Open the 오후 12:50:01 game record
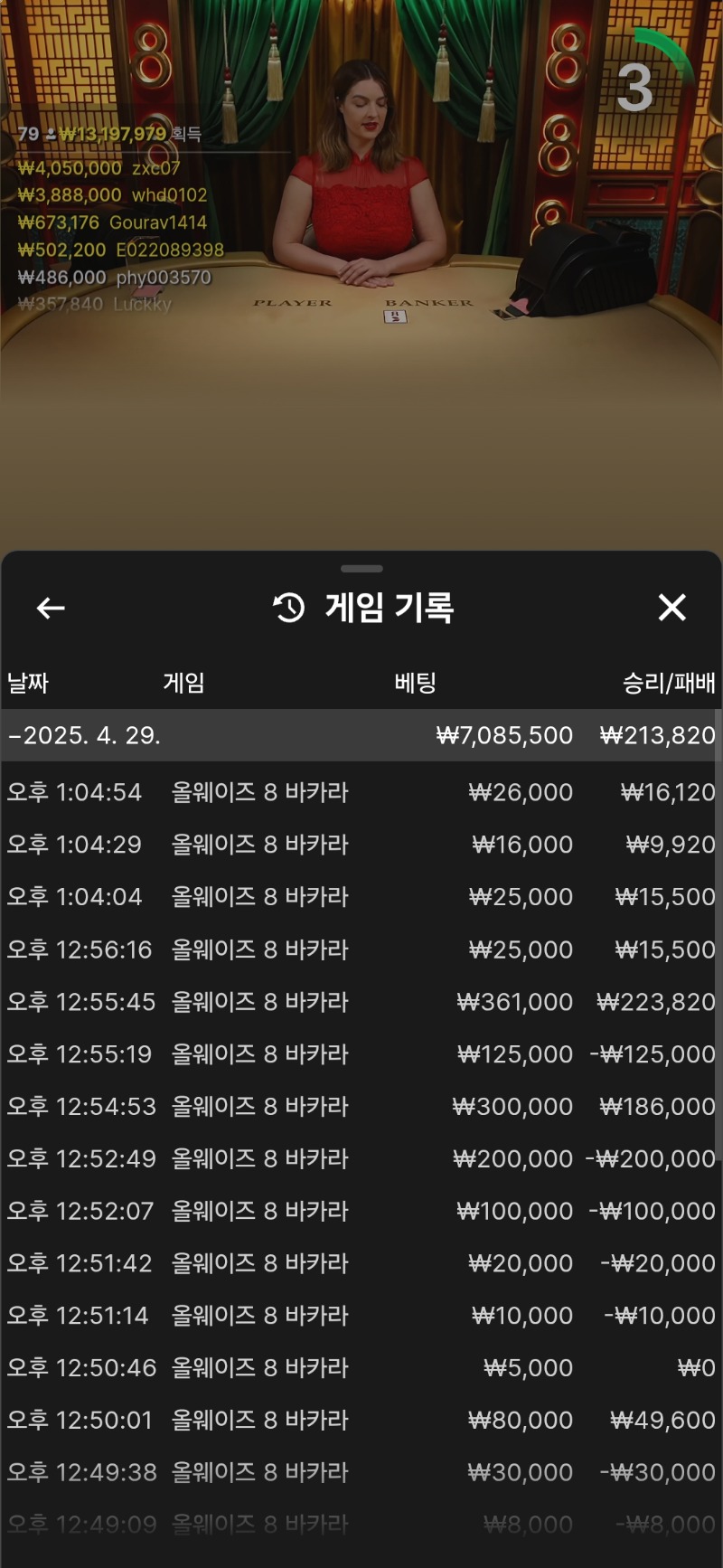 coord(360,1421)
